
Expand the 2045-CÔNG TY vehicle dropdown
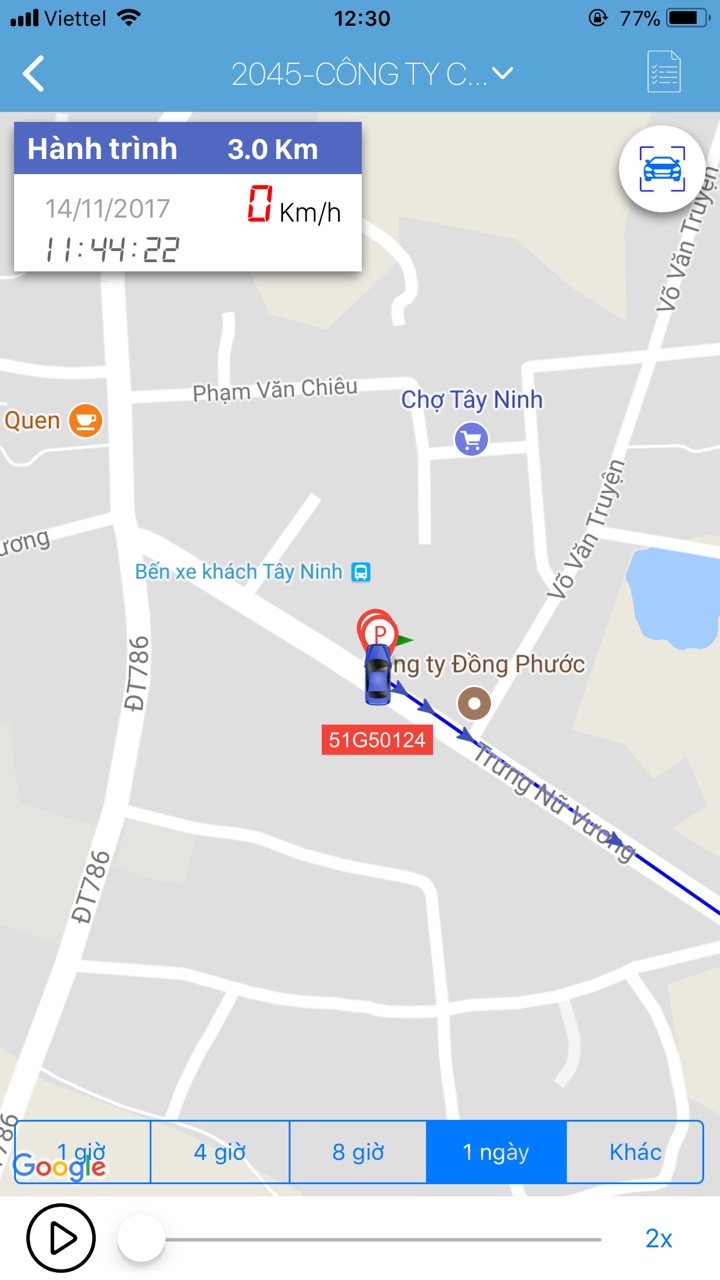pyautogui.click(x=372, y=74)
